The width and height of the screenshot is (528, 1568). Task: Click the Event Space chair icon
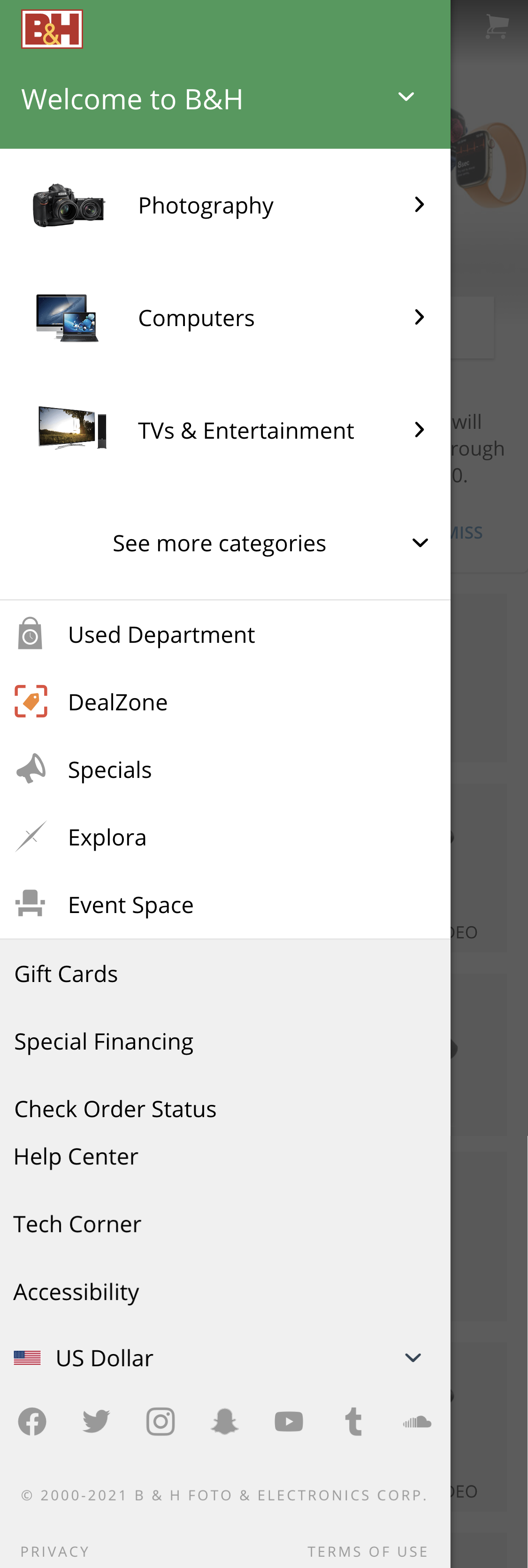tap(30, 904)
